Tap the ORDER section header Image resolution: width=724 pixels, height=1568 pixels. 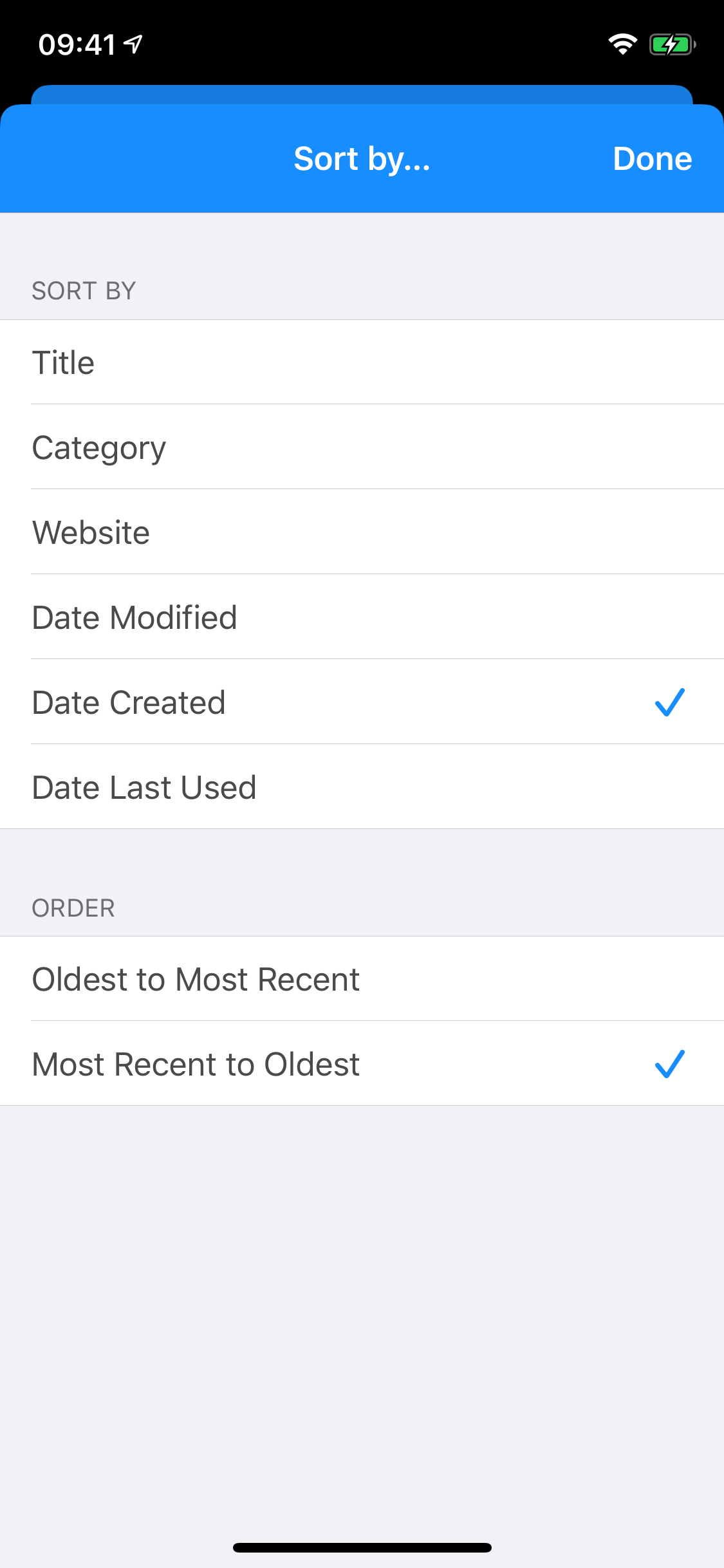[x=73, y=908]
